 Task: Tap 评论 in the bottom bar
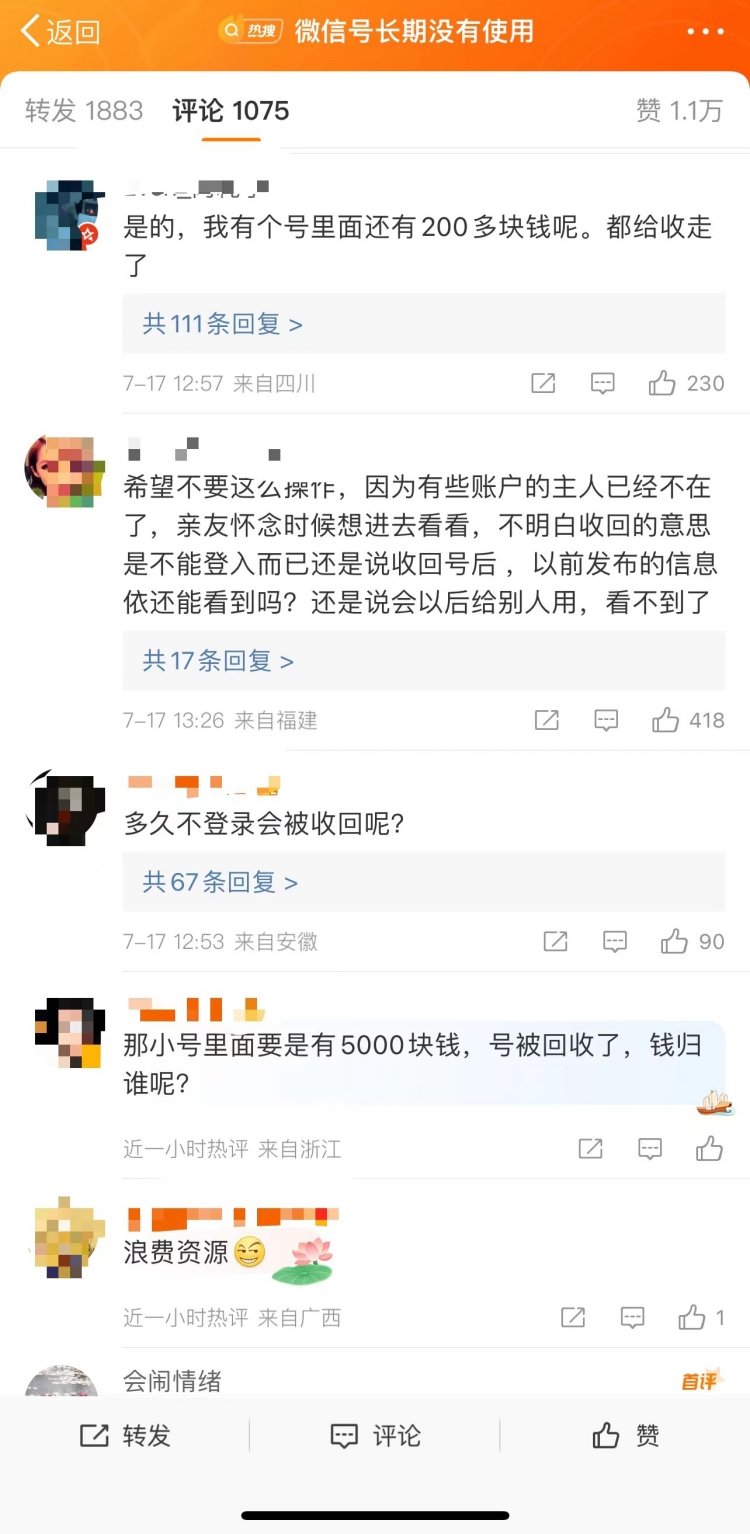[375, 1436]
